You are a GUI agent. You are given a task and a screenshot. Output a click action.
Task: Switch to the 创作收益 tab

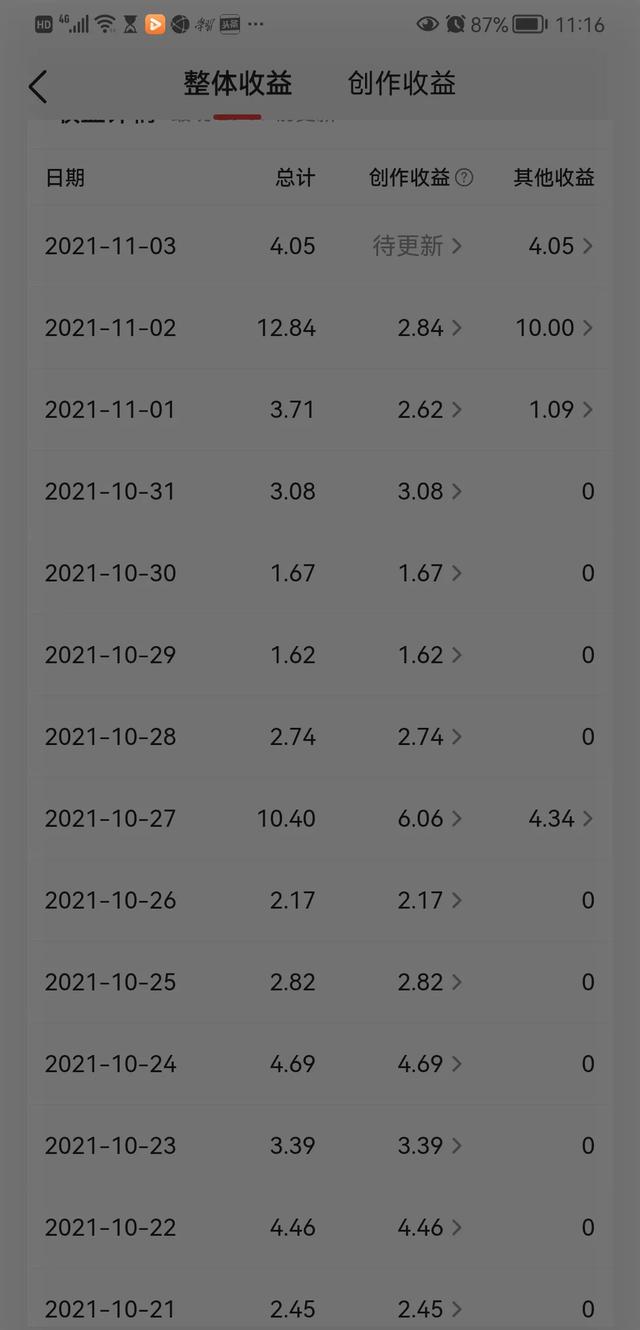[x=402, y=84]
